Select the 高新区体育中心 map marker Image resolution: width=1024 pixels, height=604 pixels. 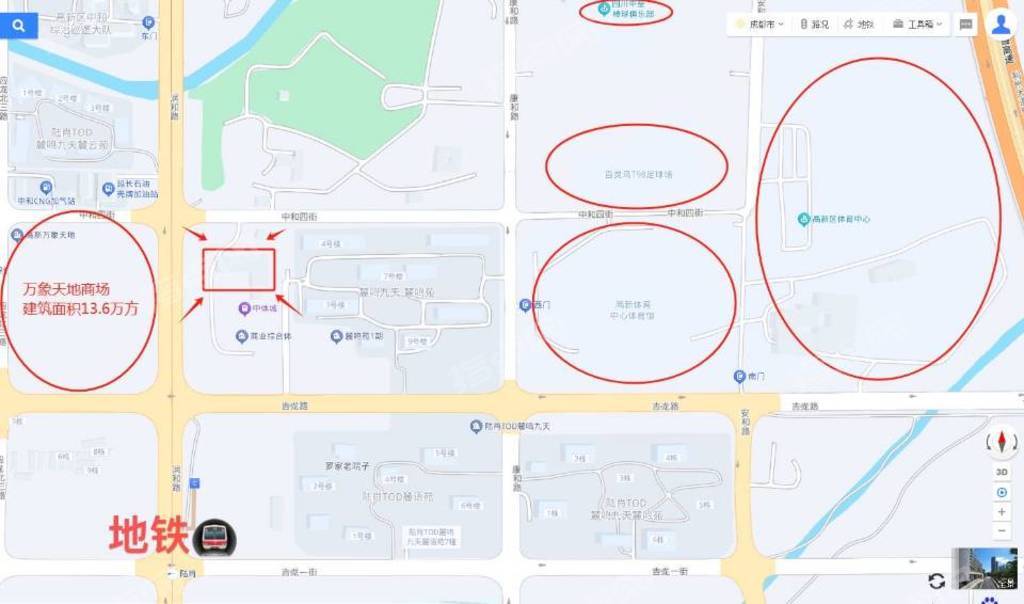pyautogui.click(x=803, y=219)
